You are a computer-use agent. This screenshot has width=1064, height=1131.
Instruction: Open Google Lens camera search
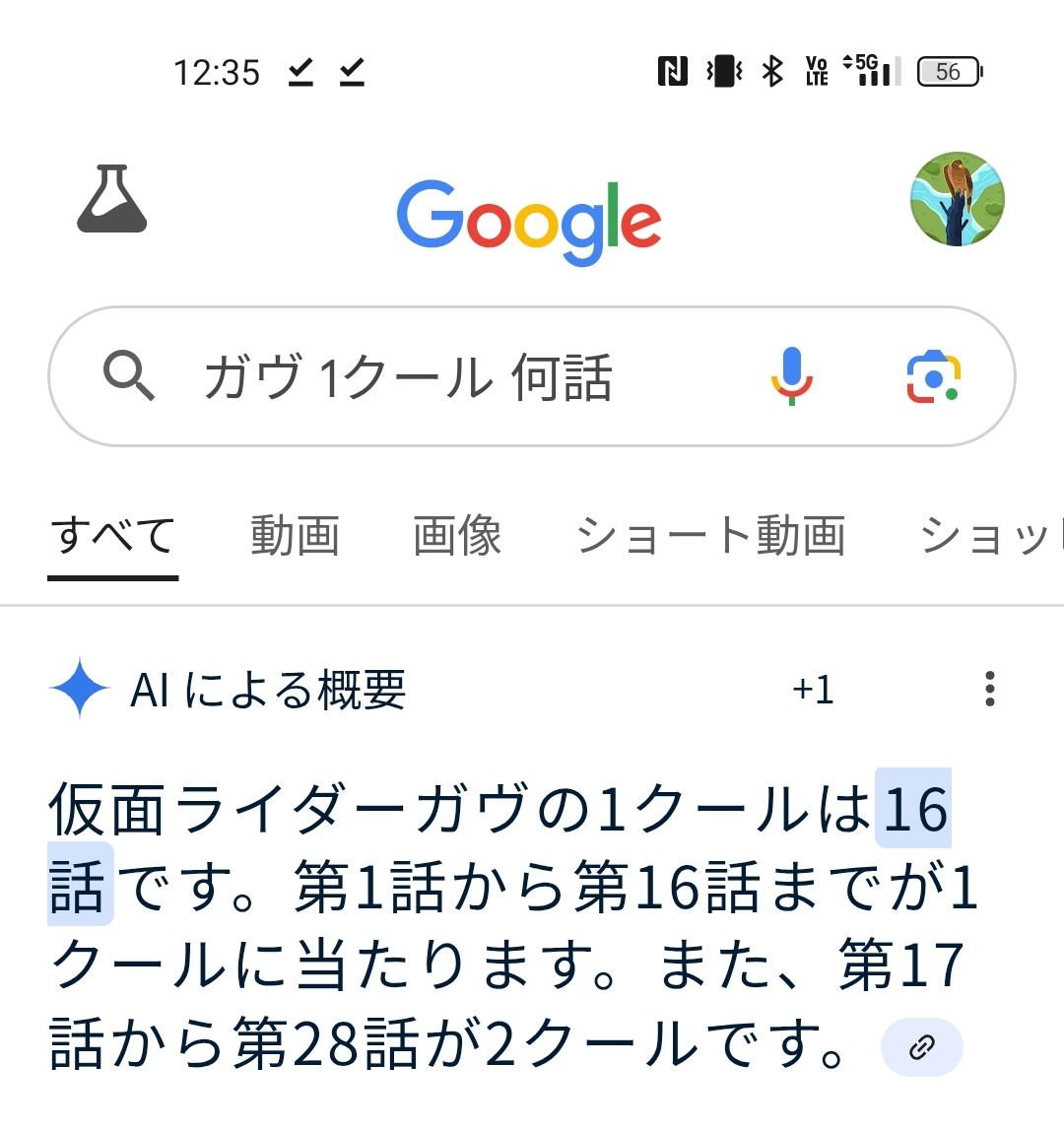(932, 377)
